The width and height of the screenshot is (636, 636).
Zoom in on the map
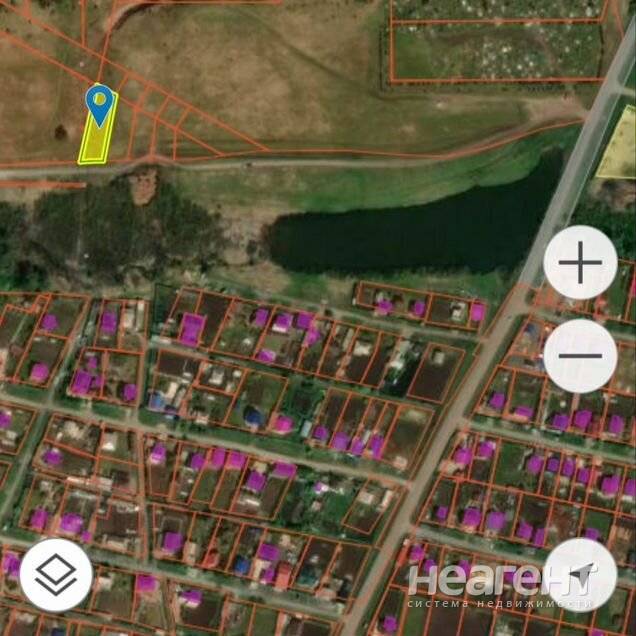click(x=580, y=263)
